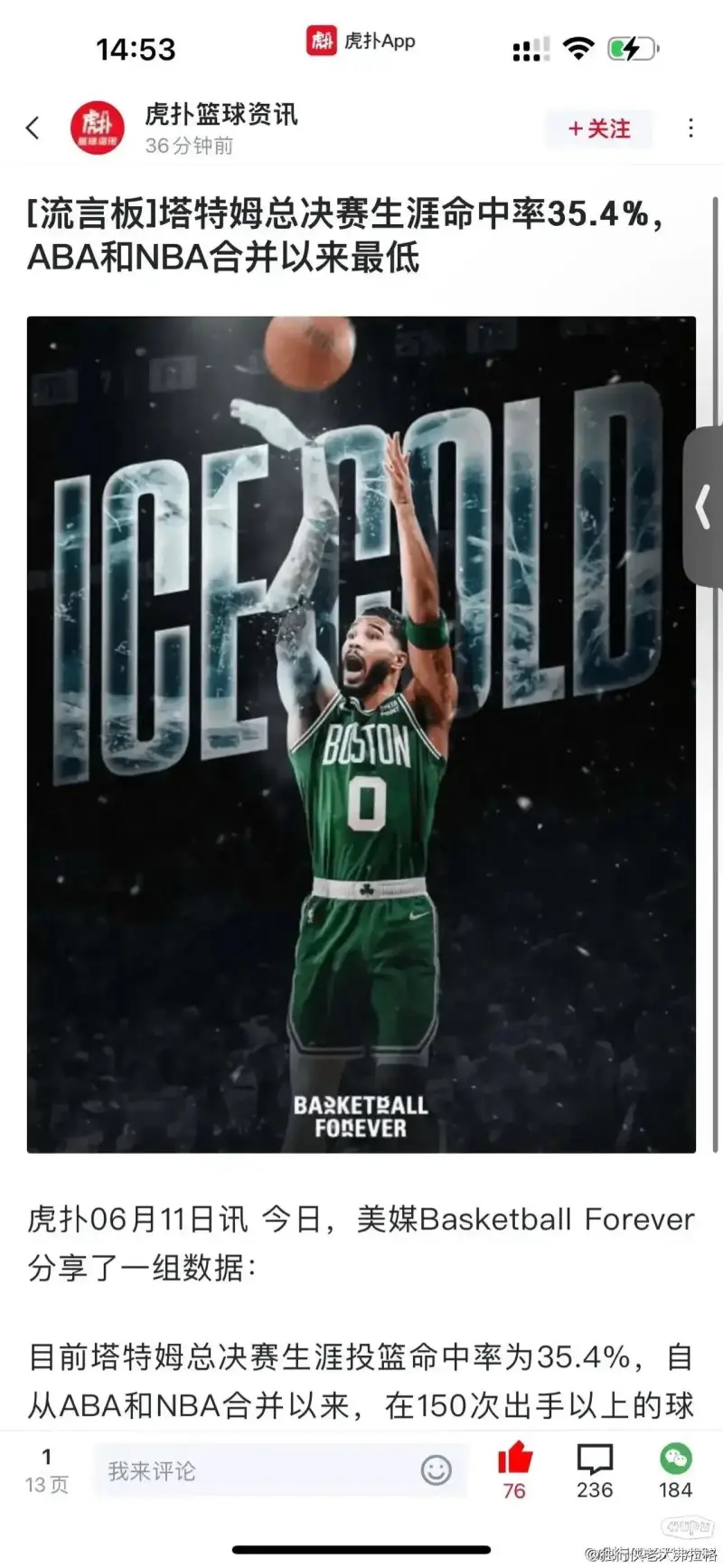
Task: Open 虎扑篮球资讯 account profile
Action: coord(98,128)
